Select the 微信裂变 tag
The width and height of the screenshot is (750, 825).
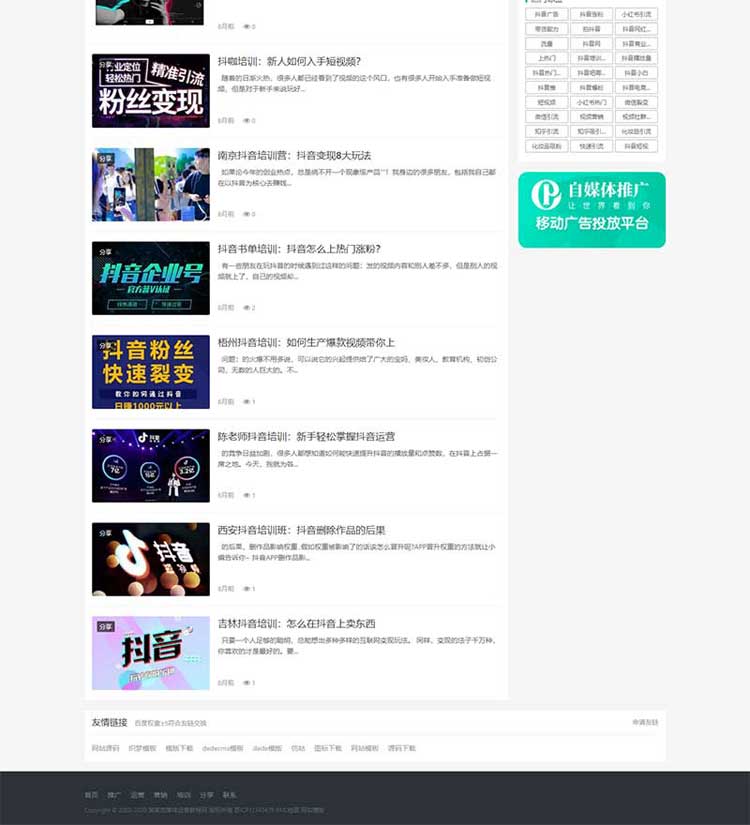pos(636,102)
